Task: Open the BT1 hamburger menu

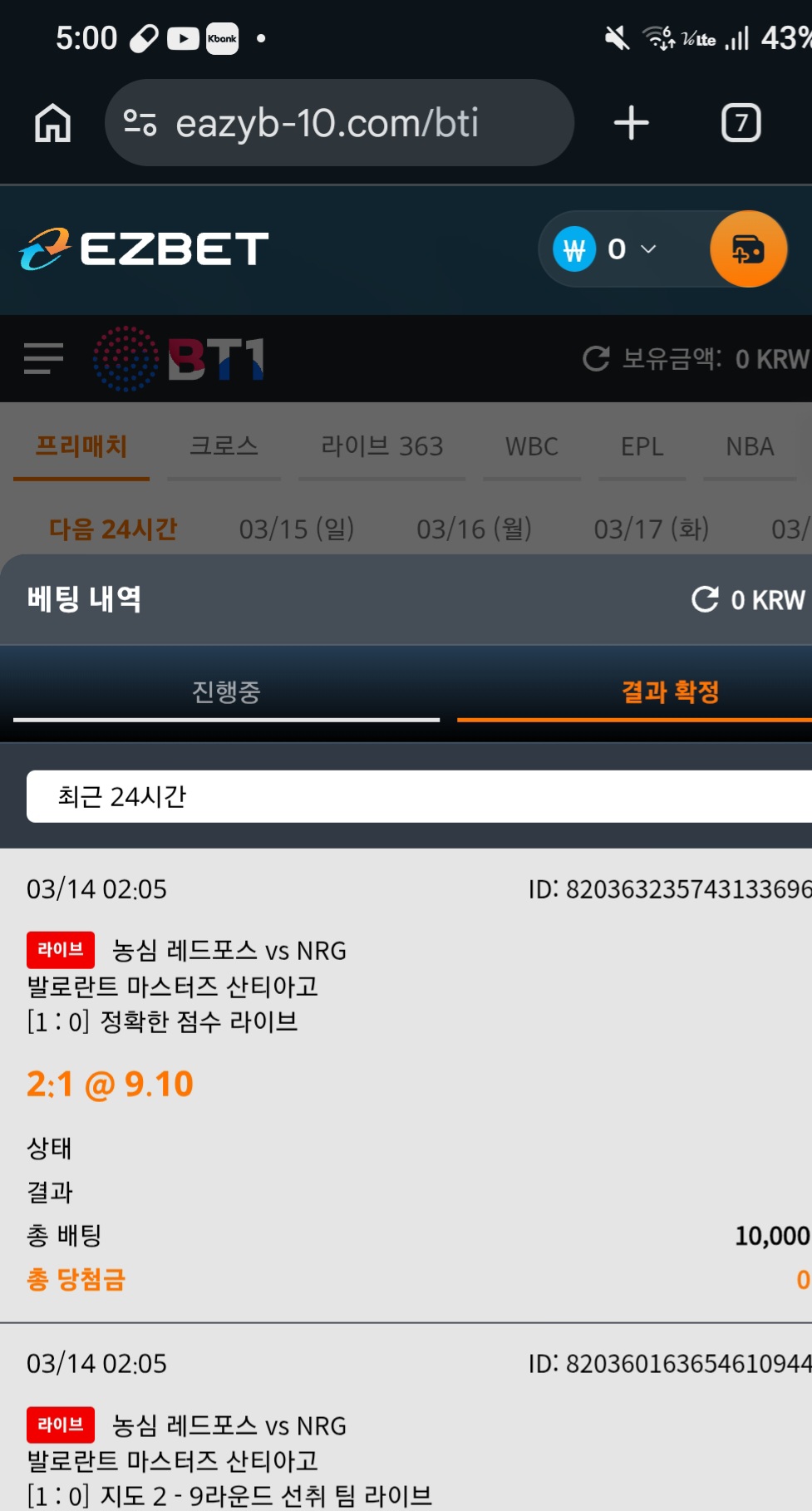Action: (43, 359)
